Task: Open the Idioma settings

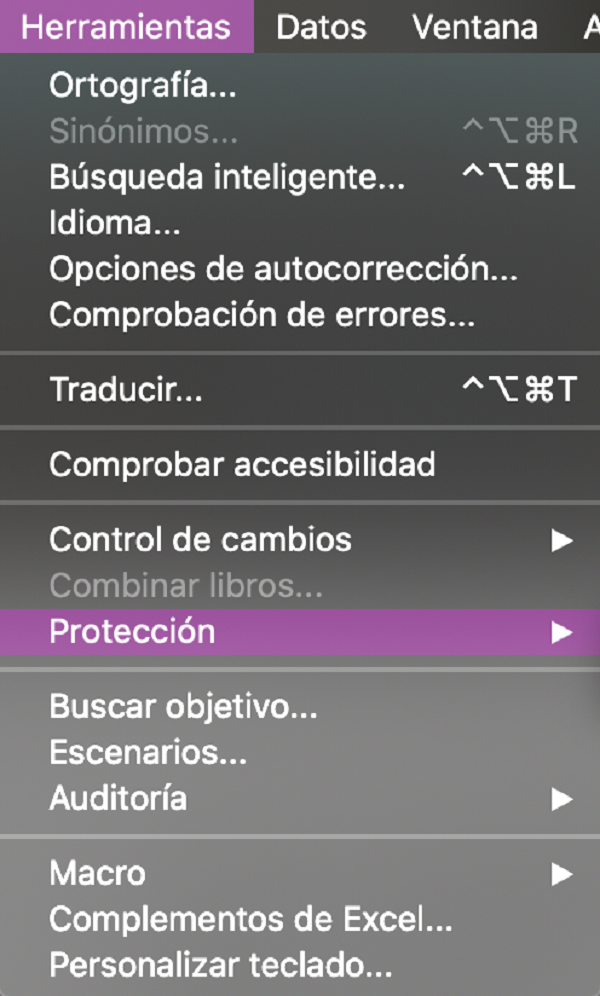Action: pyautogui.click(x=114, y=223)
